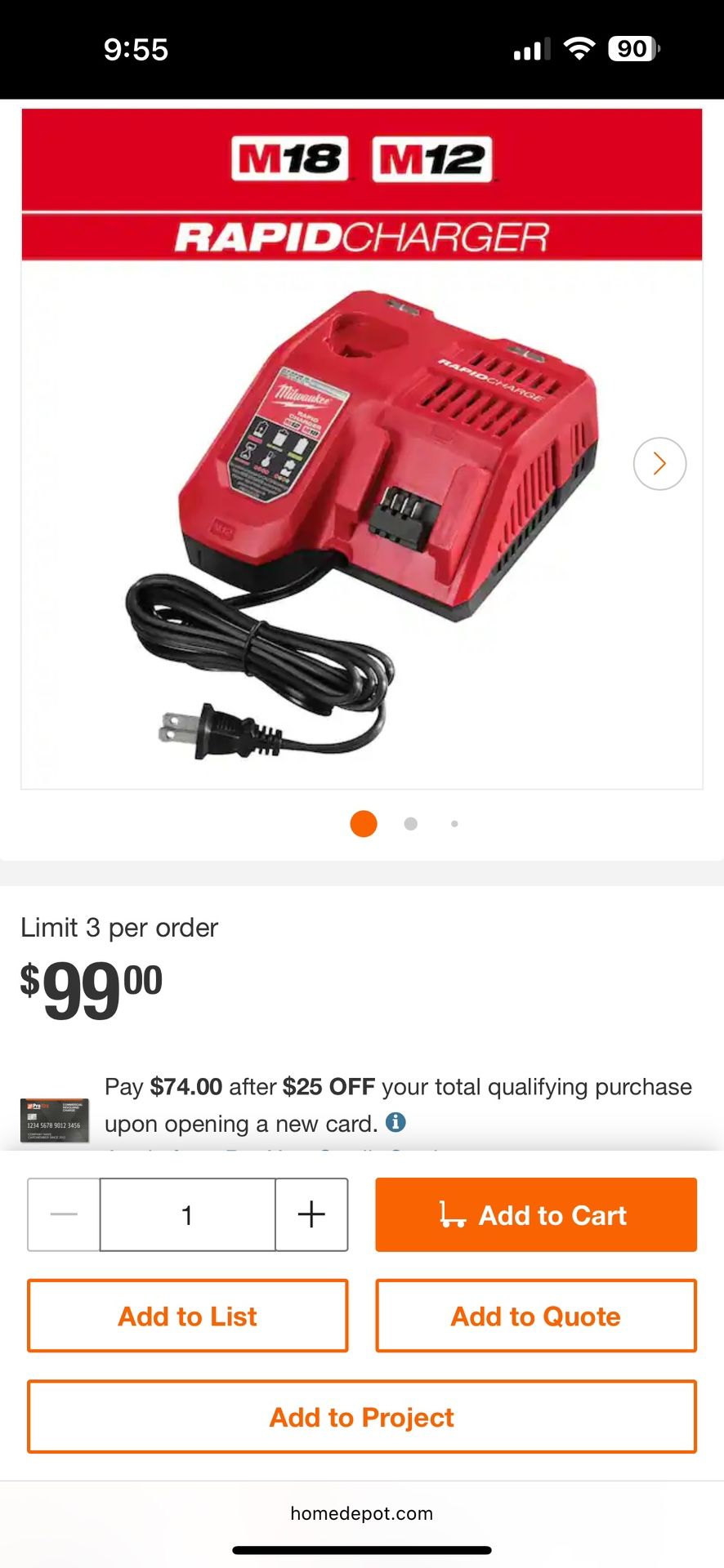Tap Add to Quote
Image resolution: width=724 pixels, height=1568 pixels.
pos(536,1316)
